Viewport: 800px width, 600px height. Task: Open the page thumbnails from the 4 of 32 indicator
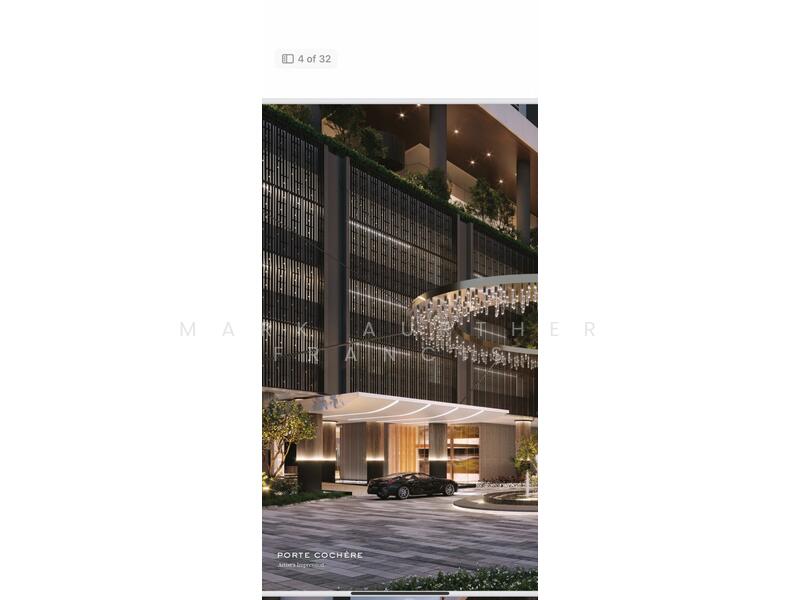coord(306,59)
